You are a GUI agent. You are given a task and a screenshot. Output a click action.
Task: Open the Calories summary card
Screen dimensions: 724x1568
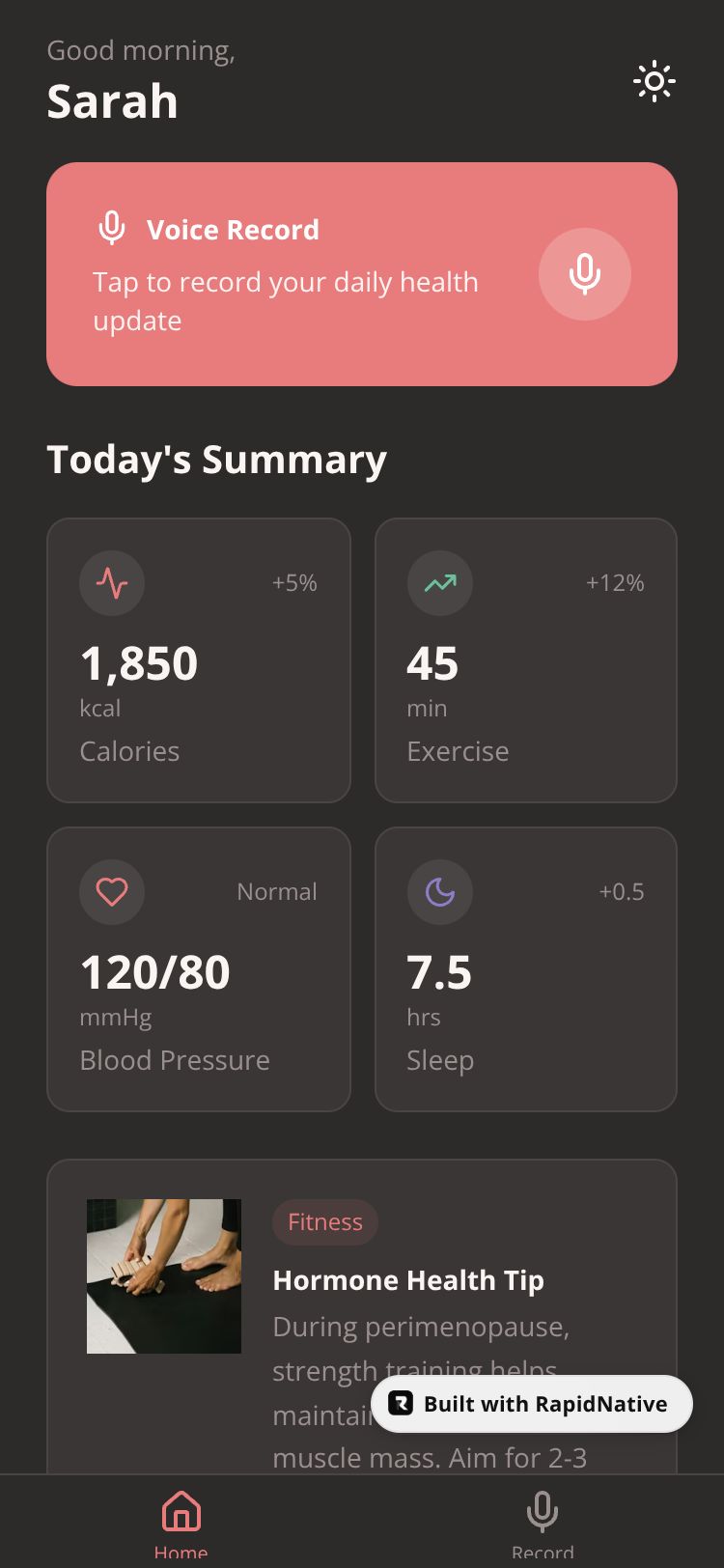pos(198,660)
